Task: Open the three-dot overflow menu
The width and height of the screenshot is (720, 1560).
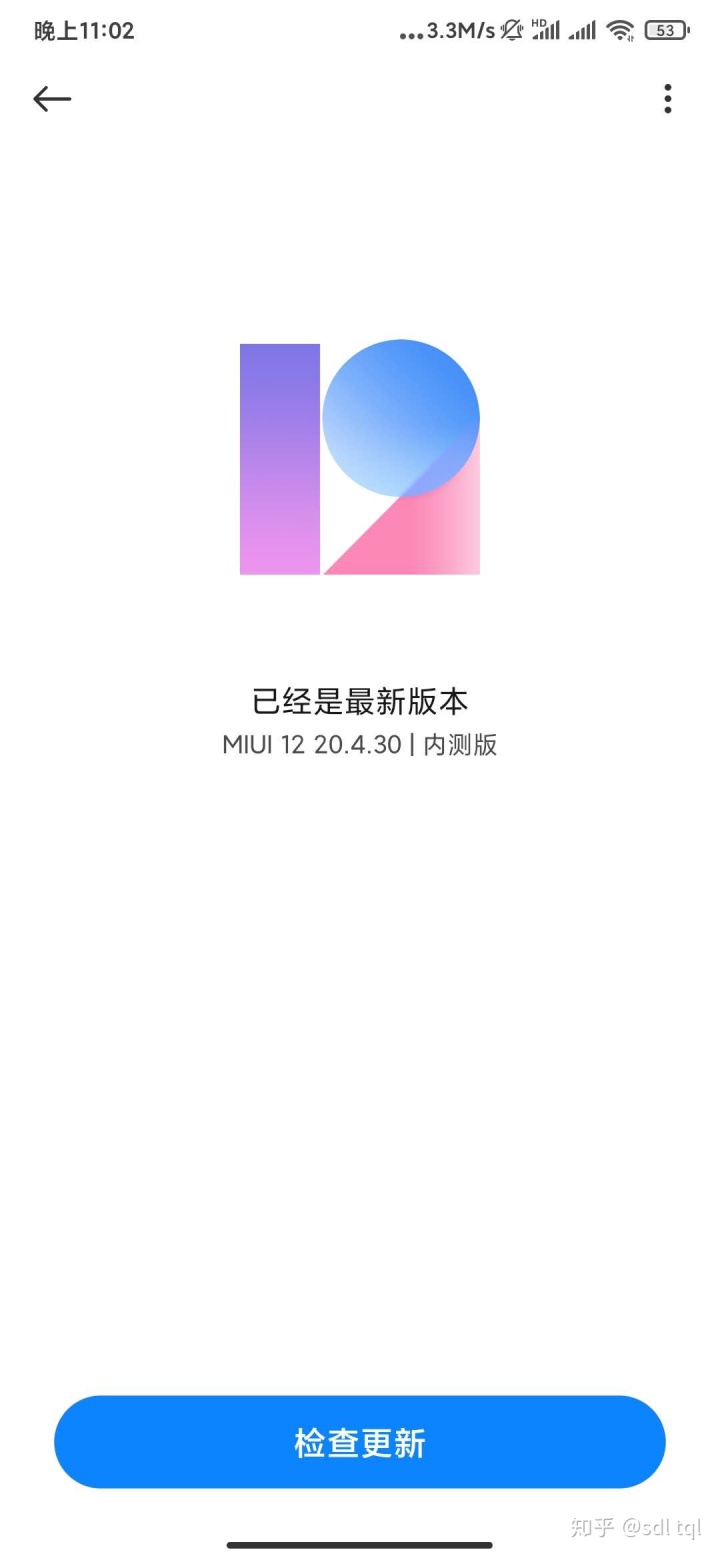Action: pos(667,99)
